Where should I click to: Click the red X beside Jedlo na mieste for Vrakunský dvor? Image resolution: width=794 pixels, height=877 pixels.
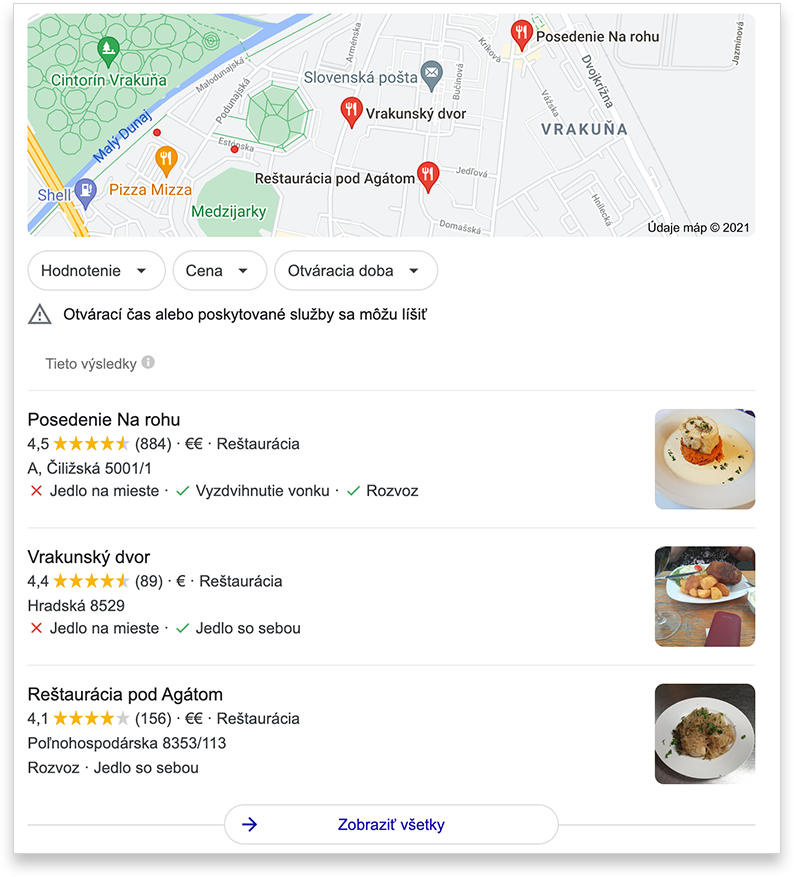pos(35,628)
